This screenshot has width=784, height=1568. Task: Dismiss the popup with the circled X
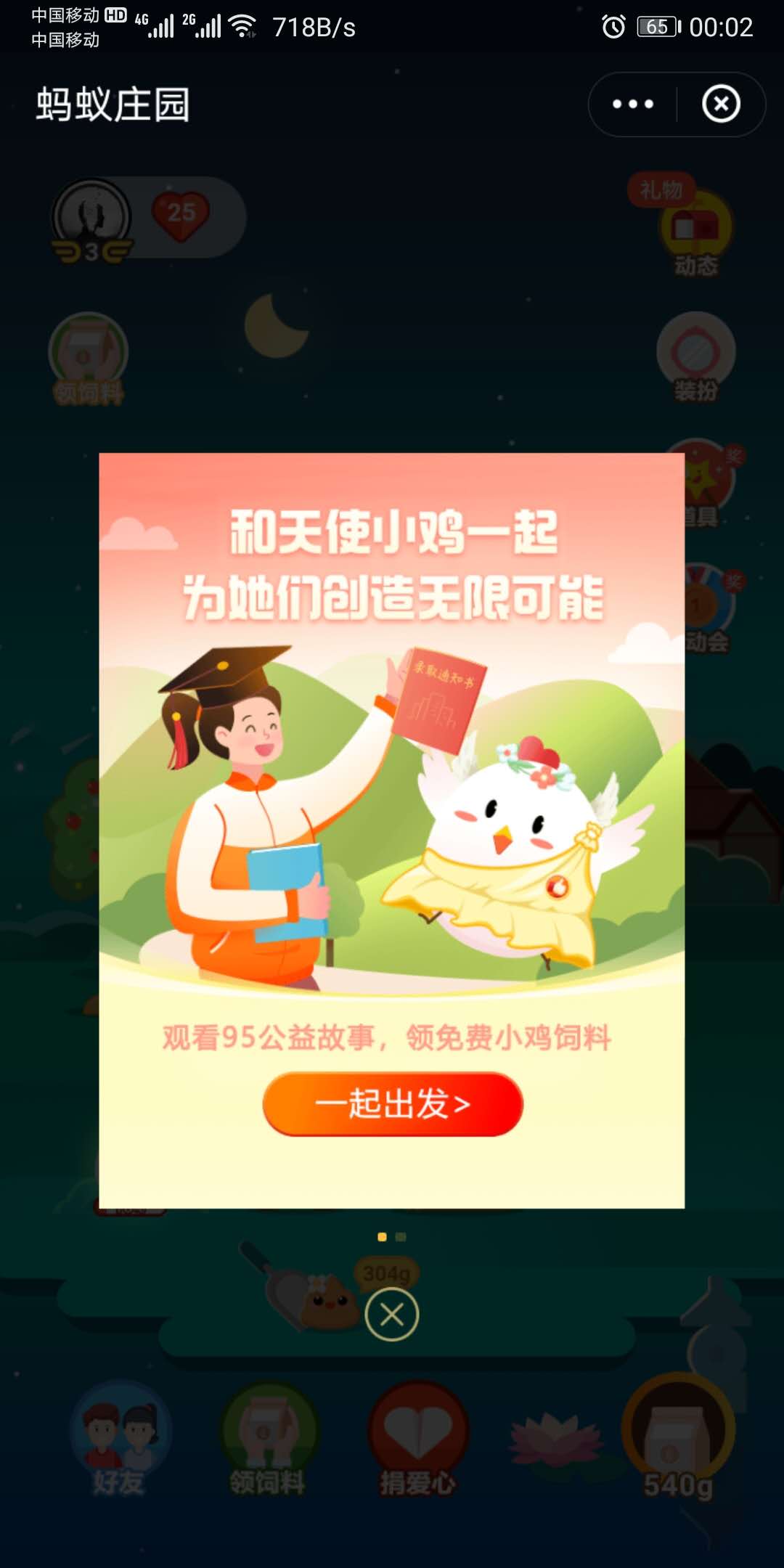click(392, 1314)
